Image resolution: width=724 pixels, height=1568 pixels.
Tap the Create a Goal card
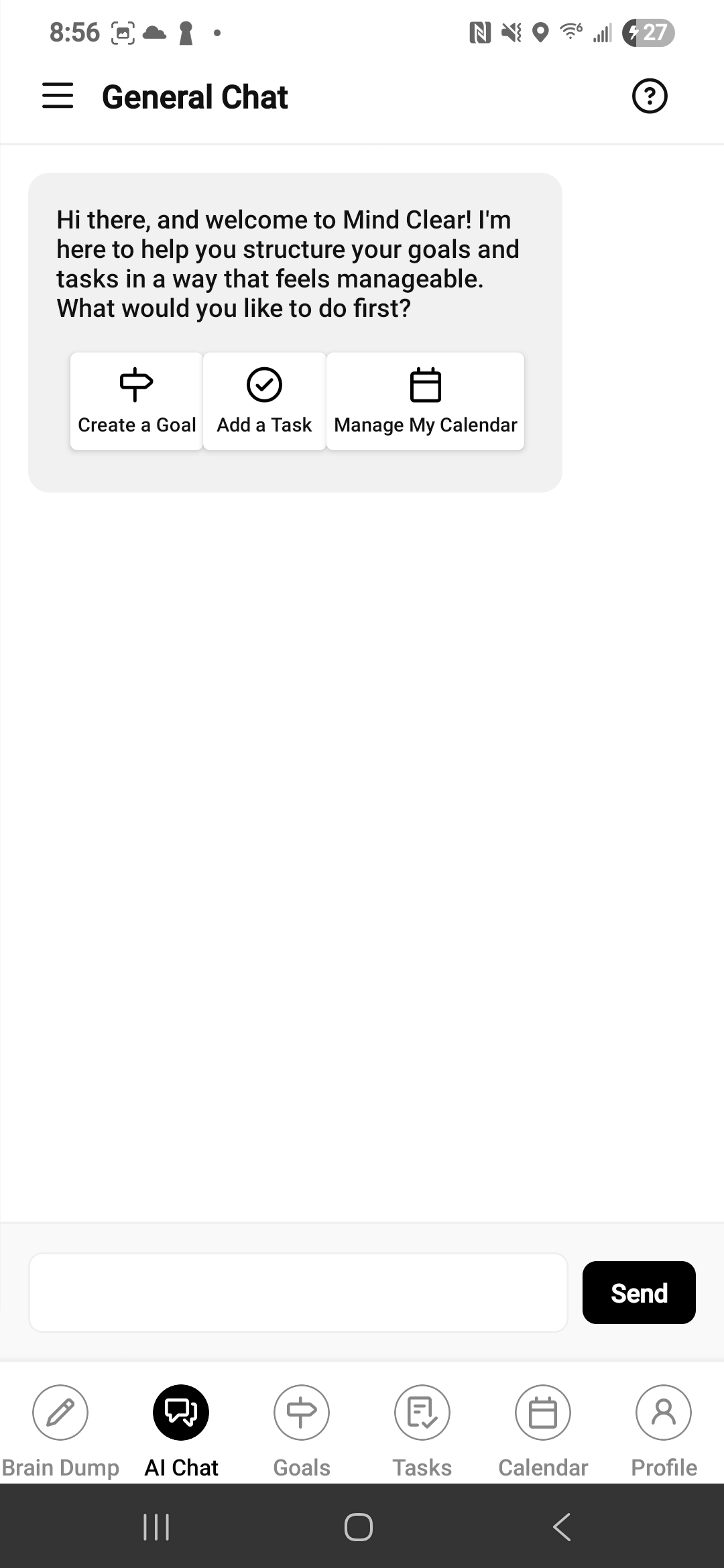coord(135,400)
